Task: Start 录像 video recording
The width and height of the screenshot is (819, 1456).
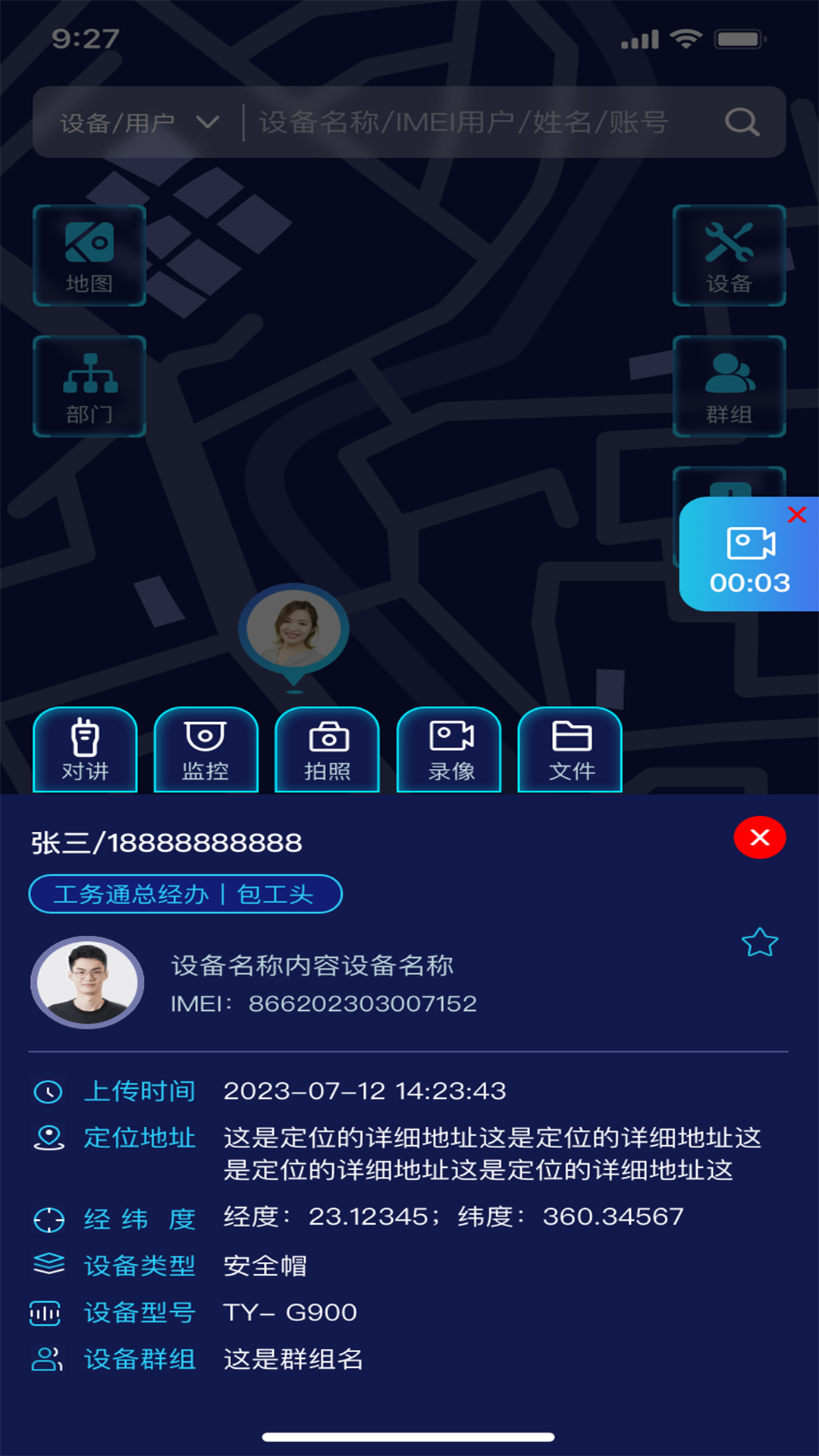Action: point(449,749)
